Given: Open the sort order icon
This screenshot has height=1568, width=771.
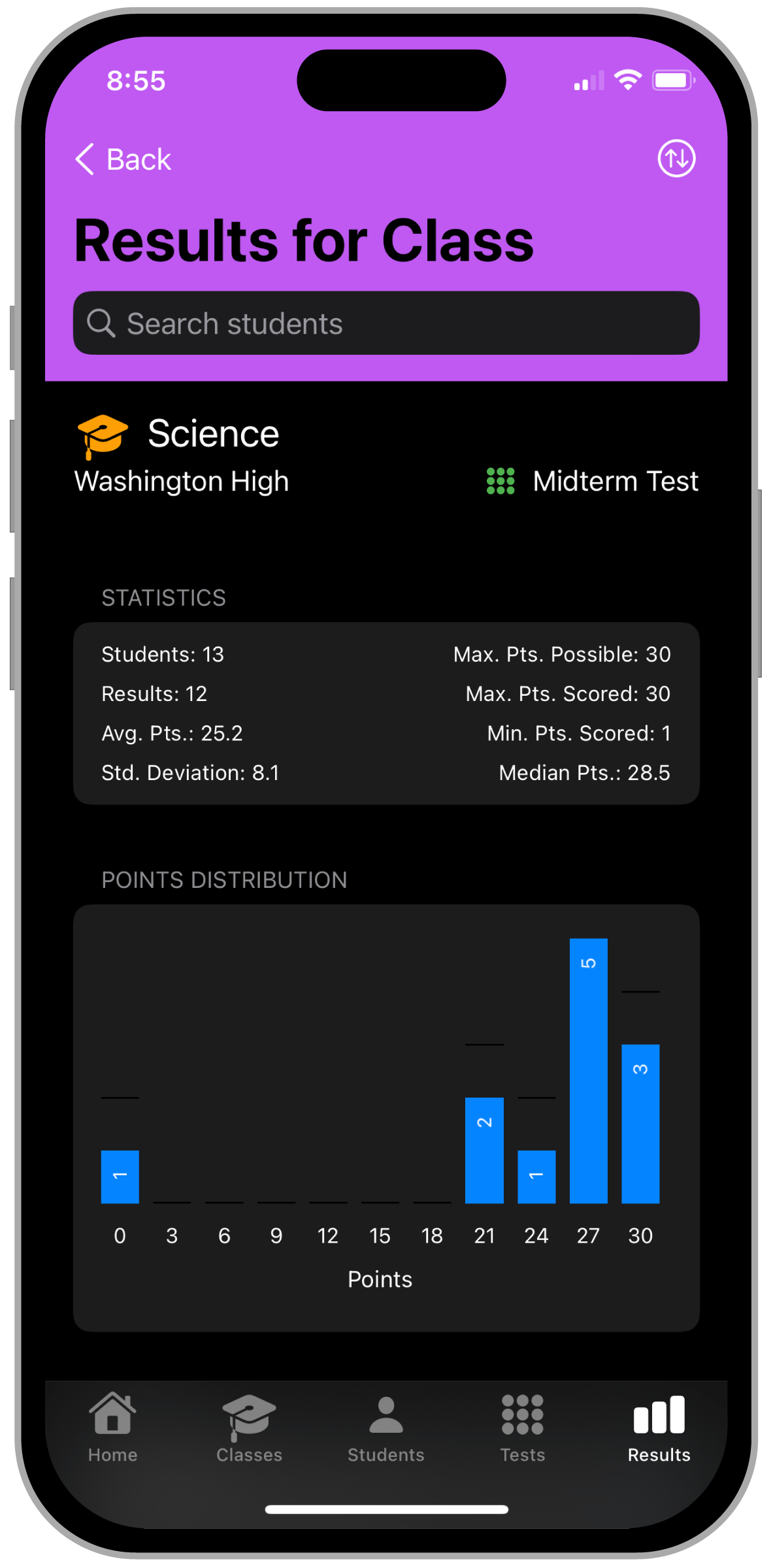Looking at the screenshot, I should point(676,159).
